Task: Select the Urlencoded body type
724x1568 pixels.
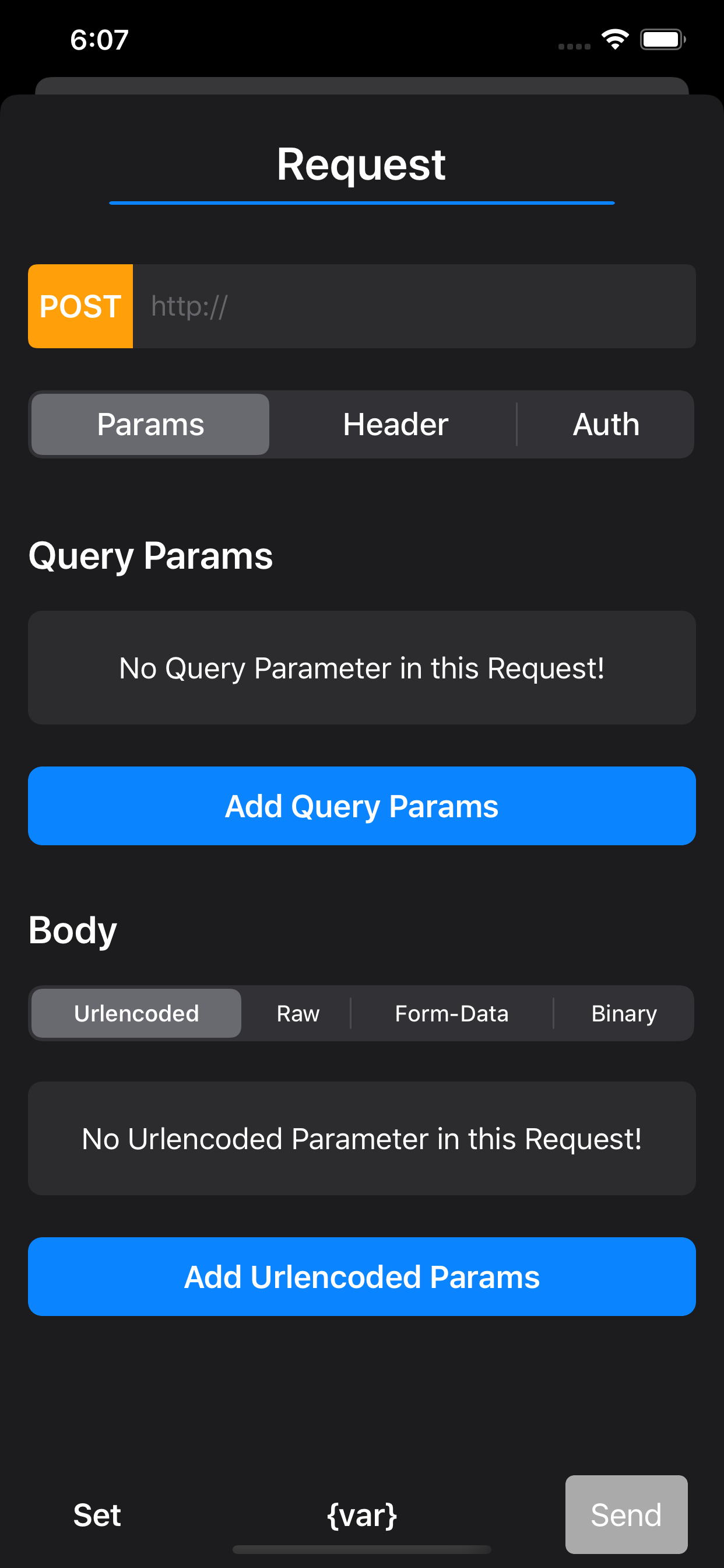Action: [x=135, y=1013]
